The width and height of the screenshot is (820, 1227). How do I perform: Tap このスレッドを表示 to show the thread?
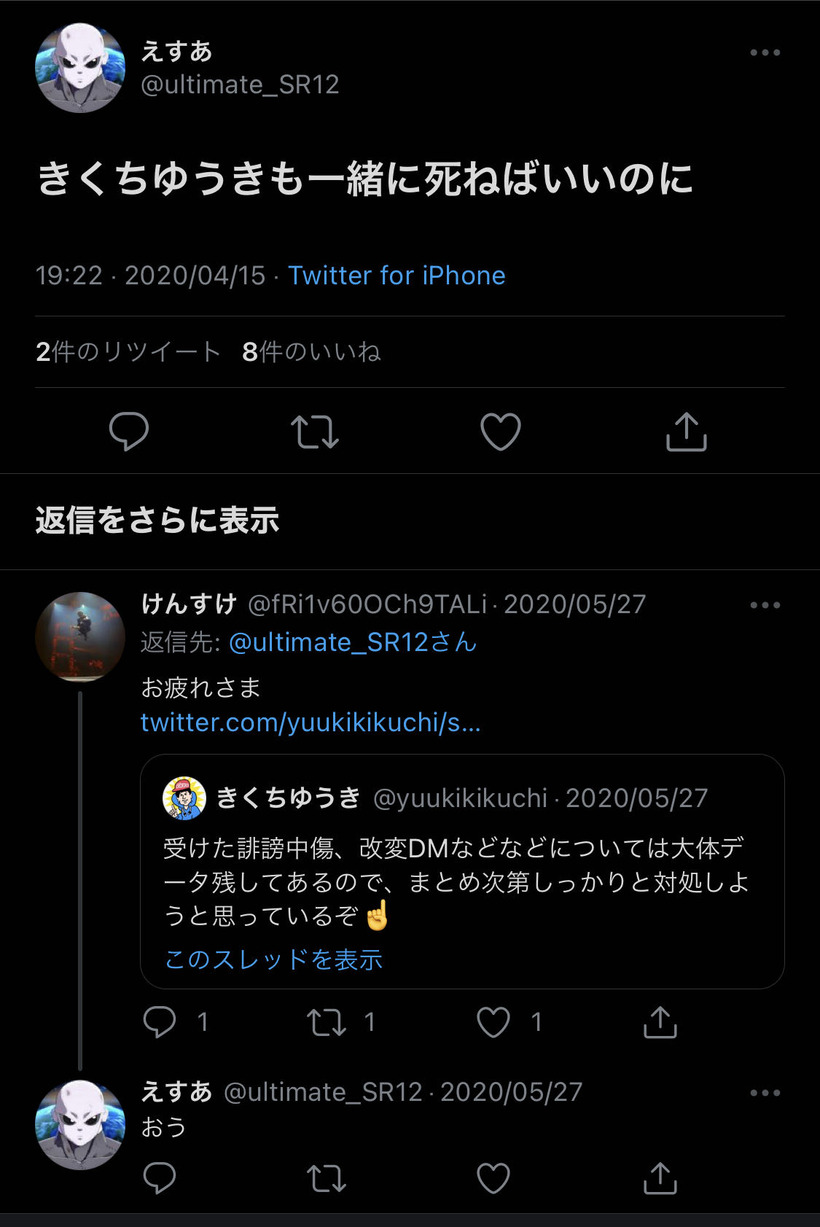coord(273,960)
